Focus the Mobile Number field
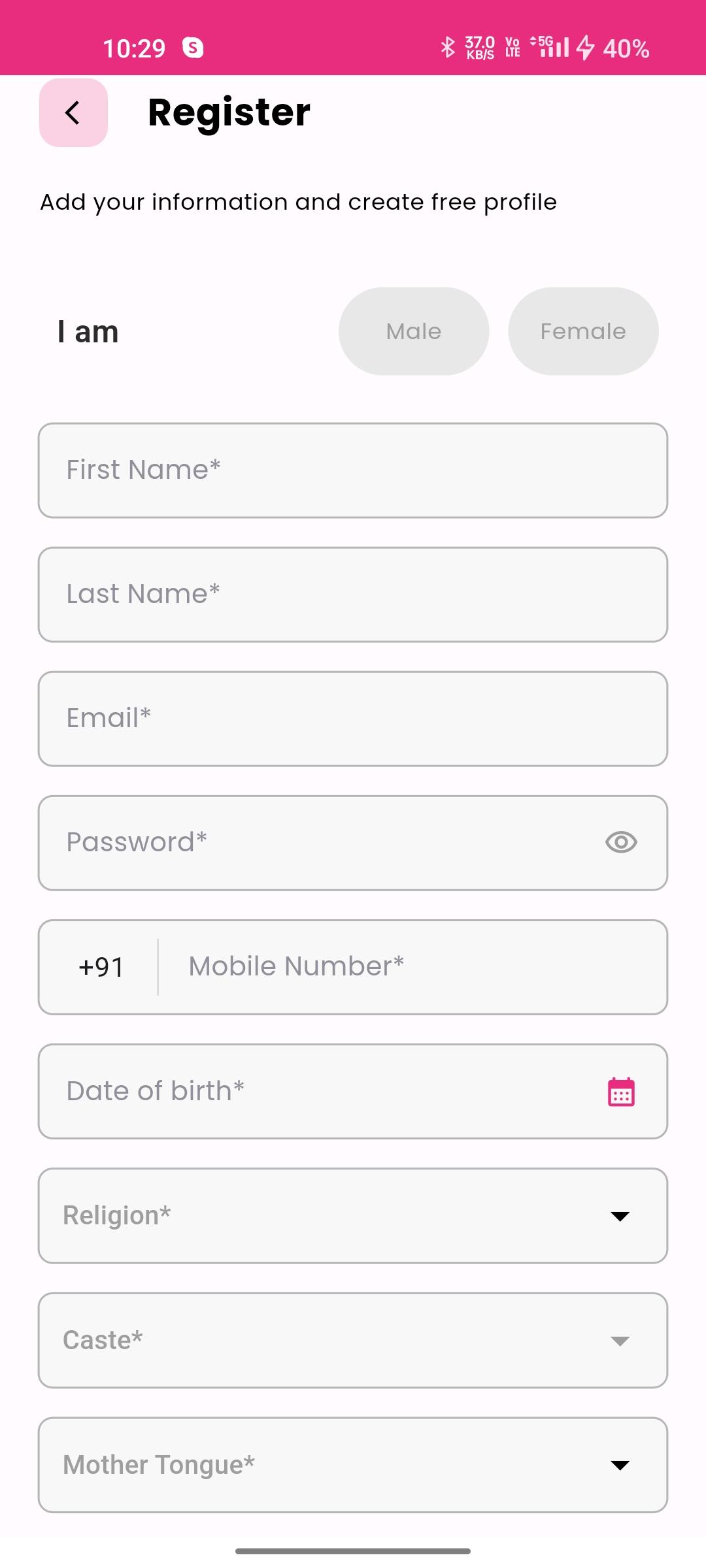706x1568 pixels. [x=412, y=967]
